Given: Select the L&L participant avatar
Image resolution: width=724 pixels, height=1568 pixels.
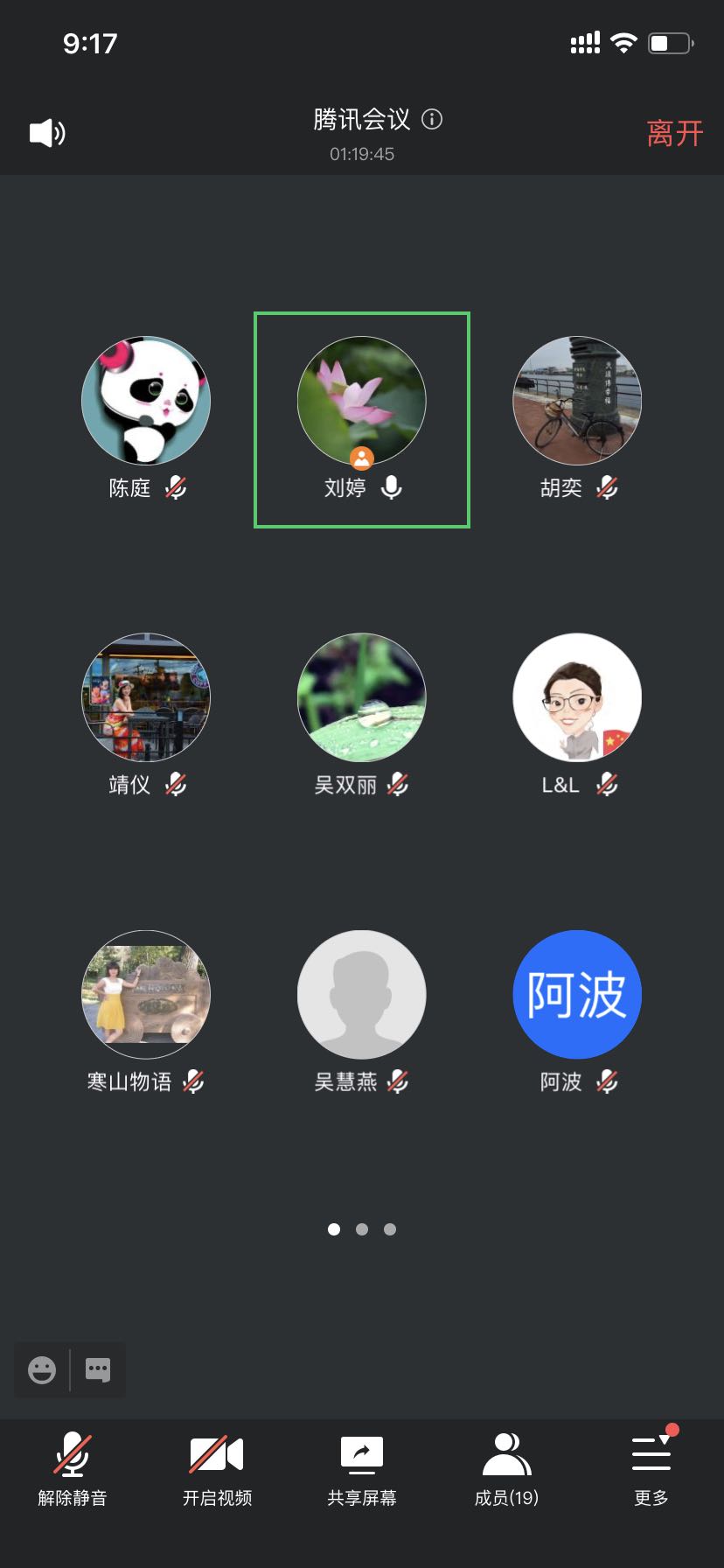Looking at the screenshot, I should [577, 698].
